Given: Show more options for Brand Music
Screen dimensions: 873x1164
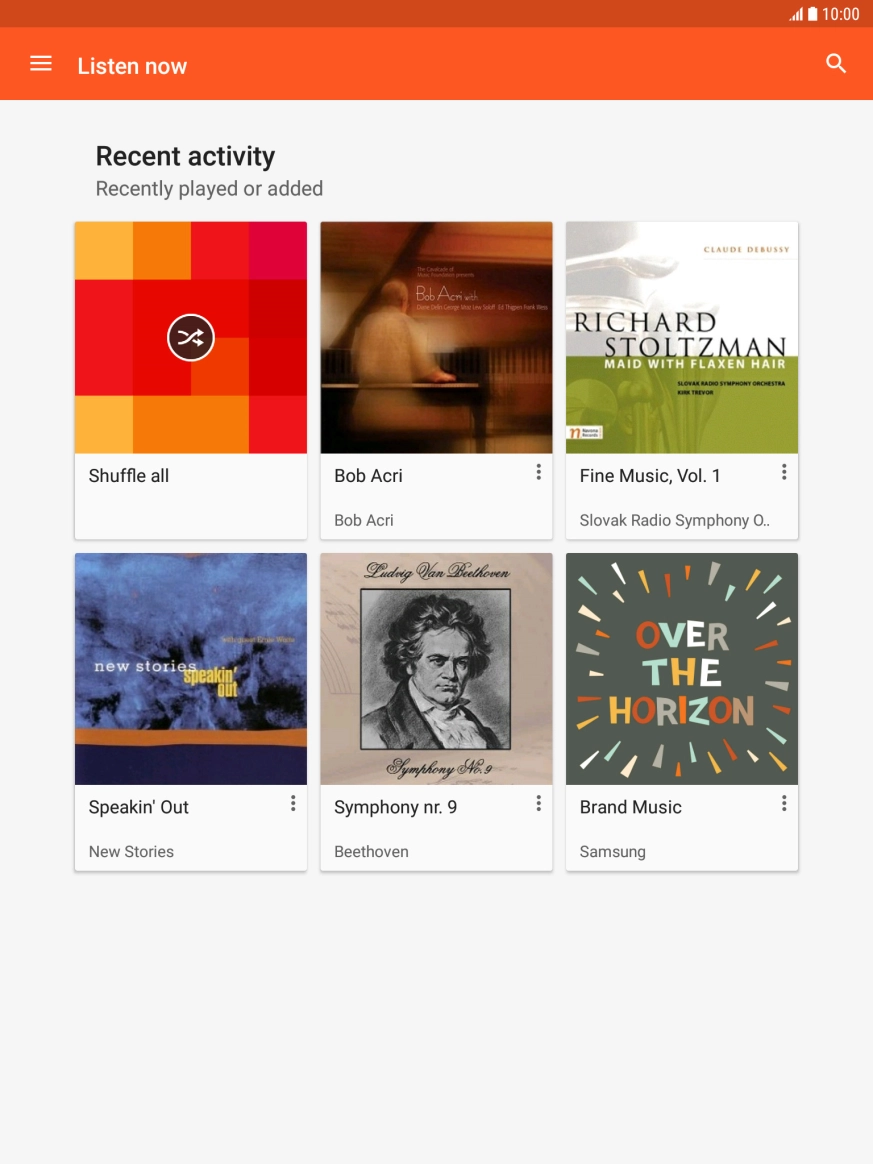Looking at the screenshot, I should [784, 803].
